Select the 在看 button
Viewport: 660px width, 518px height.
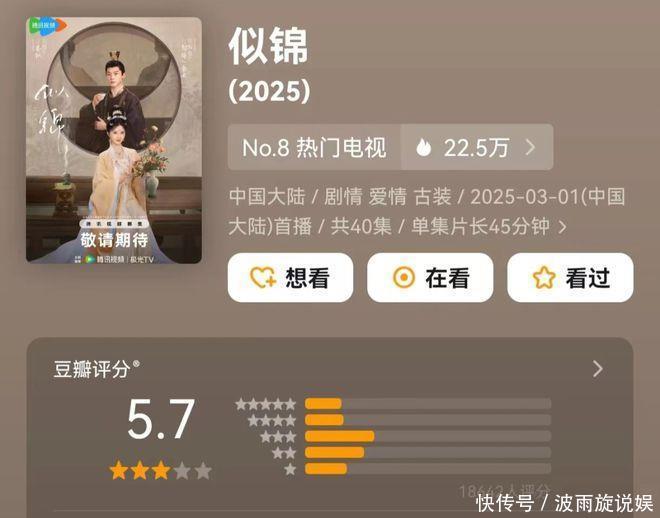[430, 278]
